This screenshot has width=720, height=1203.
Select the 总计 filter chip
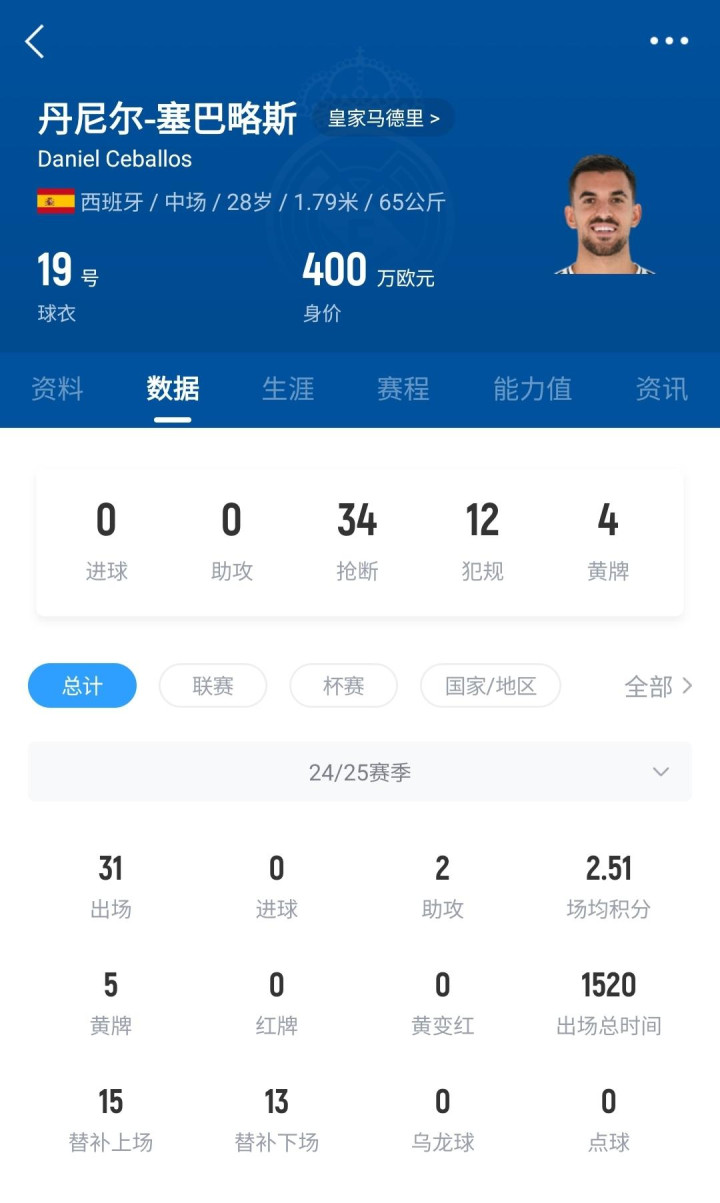click(82, 686)
